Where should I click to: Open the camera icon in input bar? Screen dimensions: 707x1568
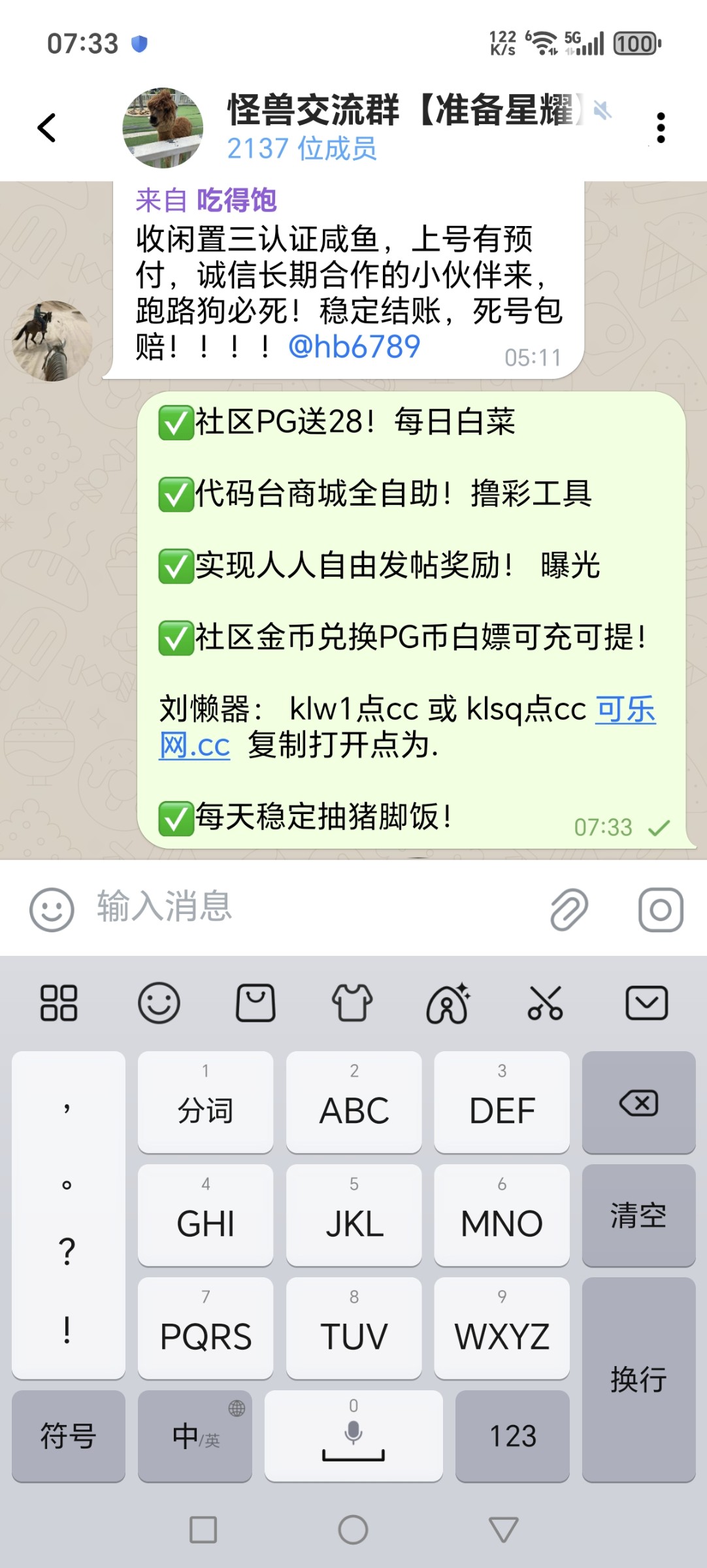pyautogui.click(x=661, y=909)
